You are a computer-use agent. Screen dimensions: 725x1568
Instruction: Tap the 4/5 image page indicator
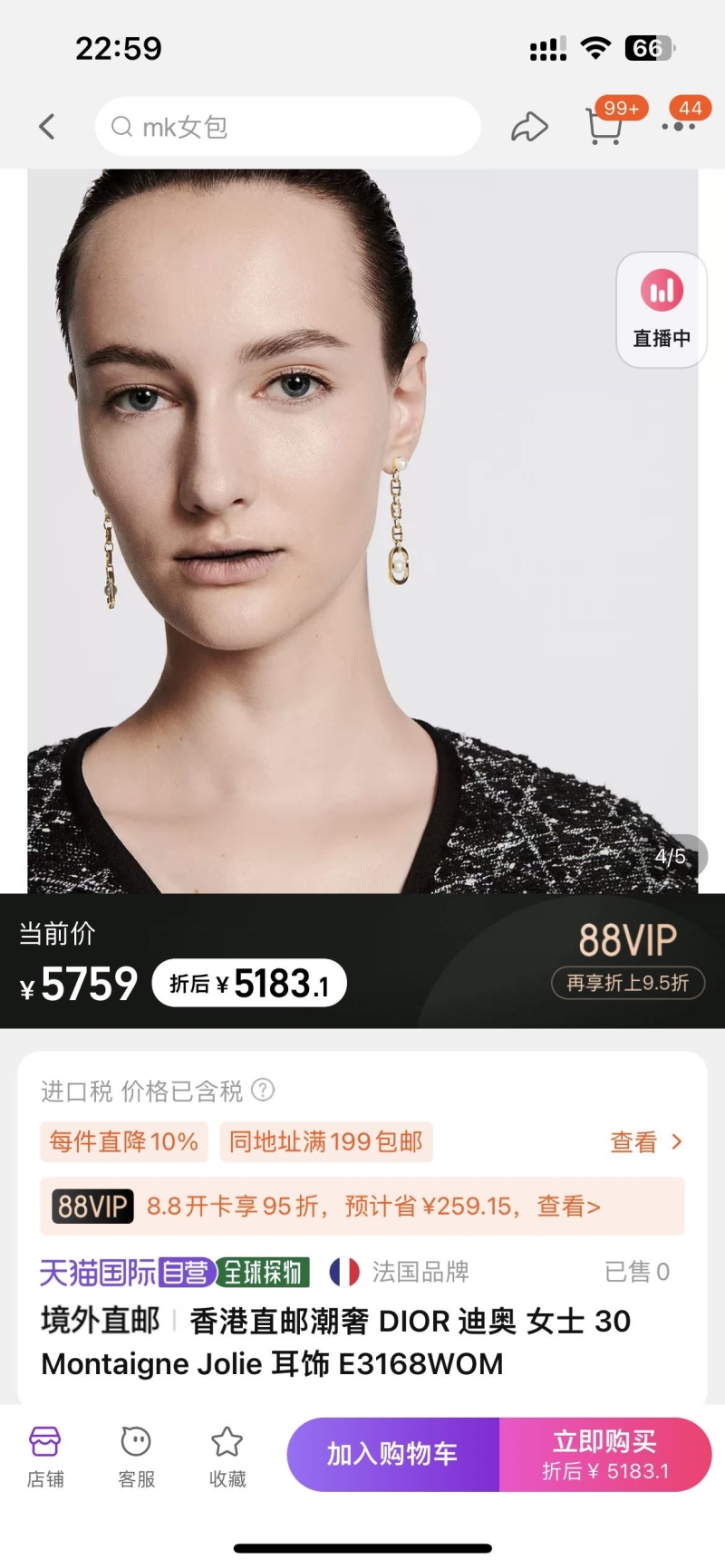click(x=673, y=855)
